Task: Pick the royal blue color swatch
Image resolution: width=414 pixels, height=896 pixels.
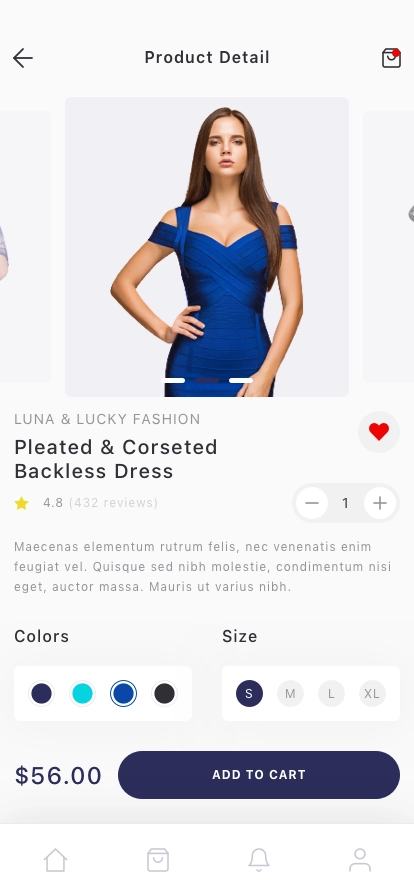Action: click(x=124, y=694)
